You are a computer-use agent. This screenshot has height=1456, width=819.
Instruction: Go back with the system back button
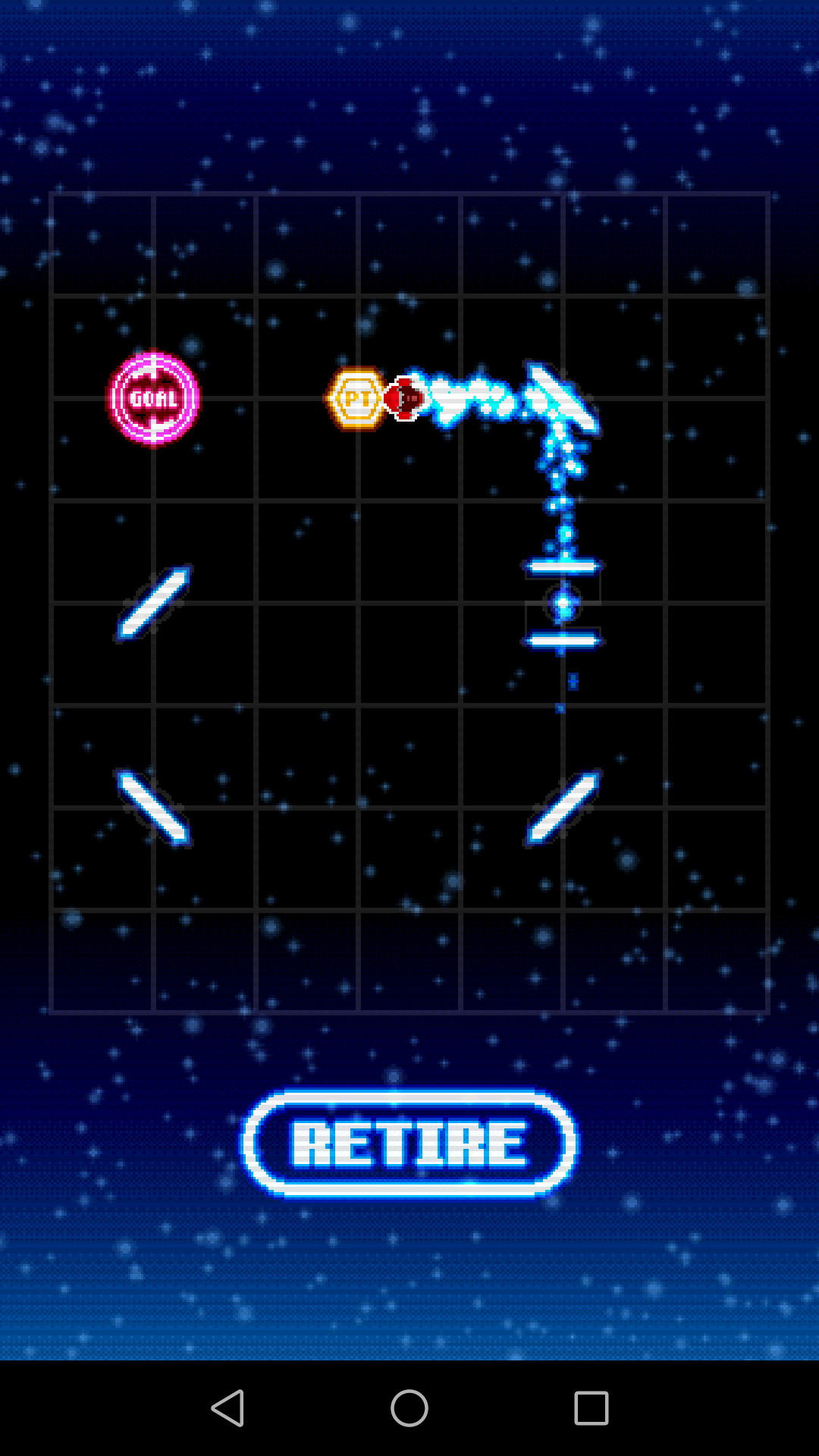(227, 1408)
